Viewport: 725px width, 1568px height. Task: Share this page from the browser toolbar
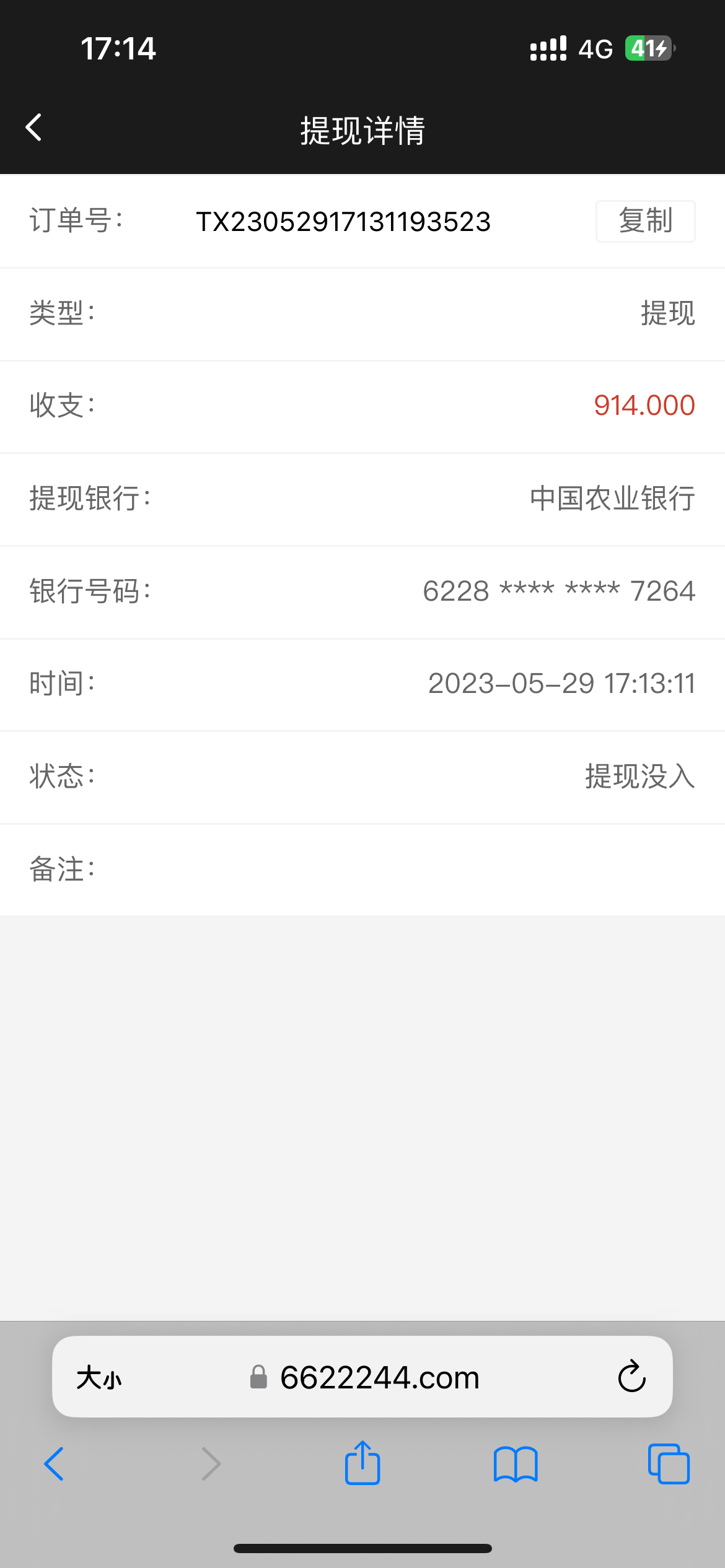tap(362, 1463)
